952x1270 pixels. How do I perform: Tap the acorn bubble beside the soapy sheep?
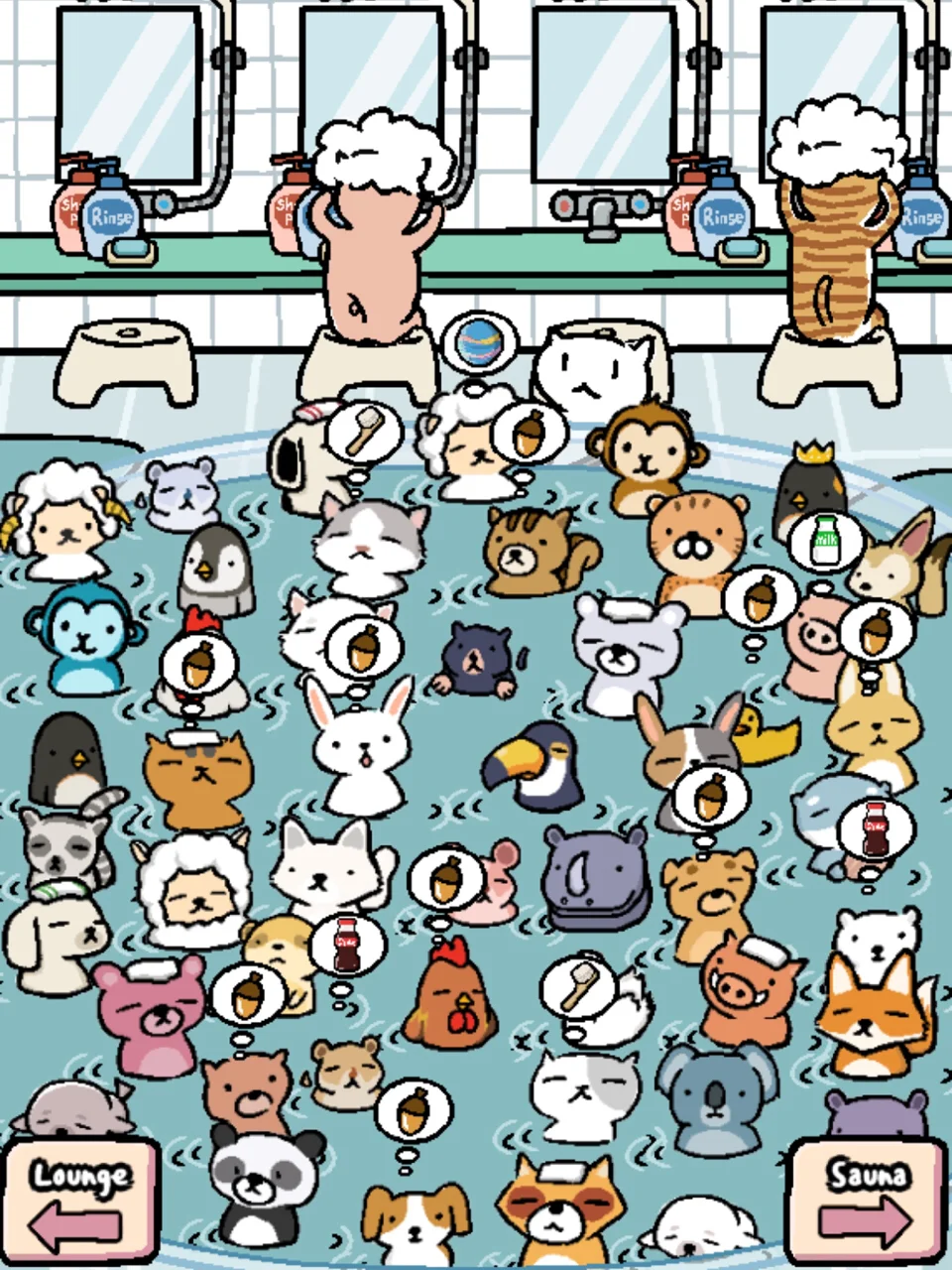click(529, 432)
